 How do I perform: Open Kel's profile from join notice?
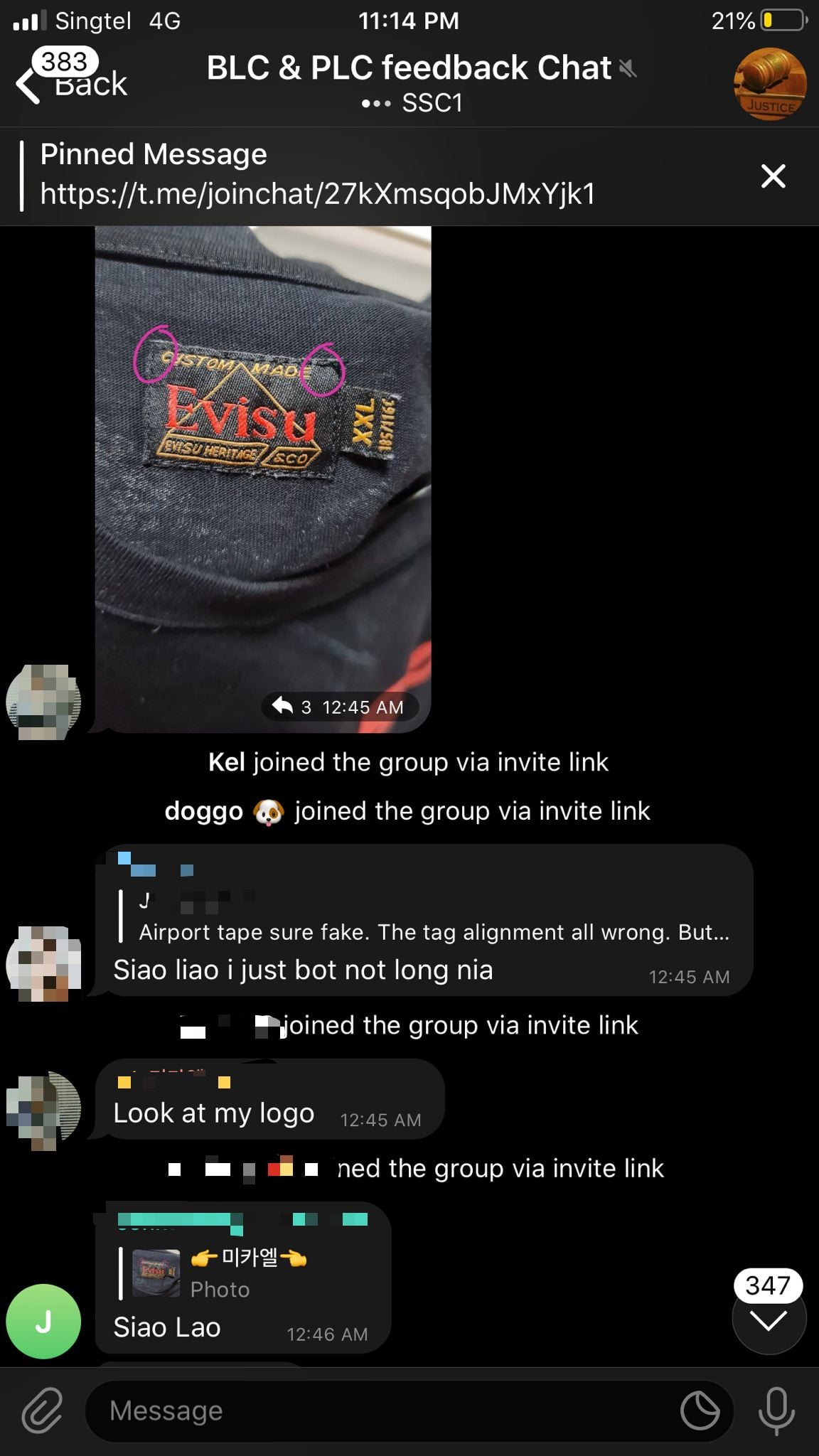coord(226,762)
